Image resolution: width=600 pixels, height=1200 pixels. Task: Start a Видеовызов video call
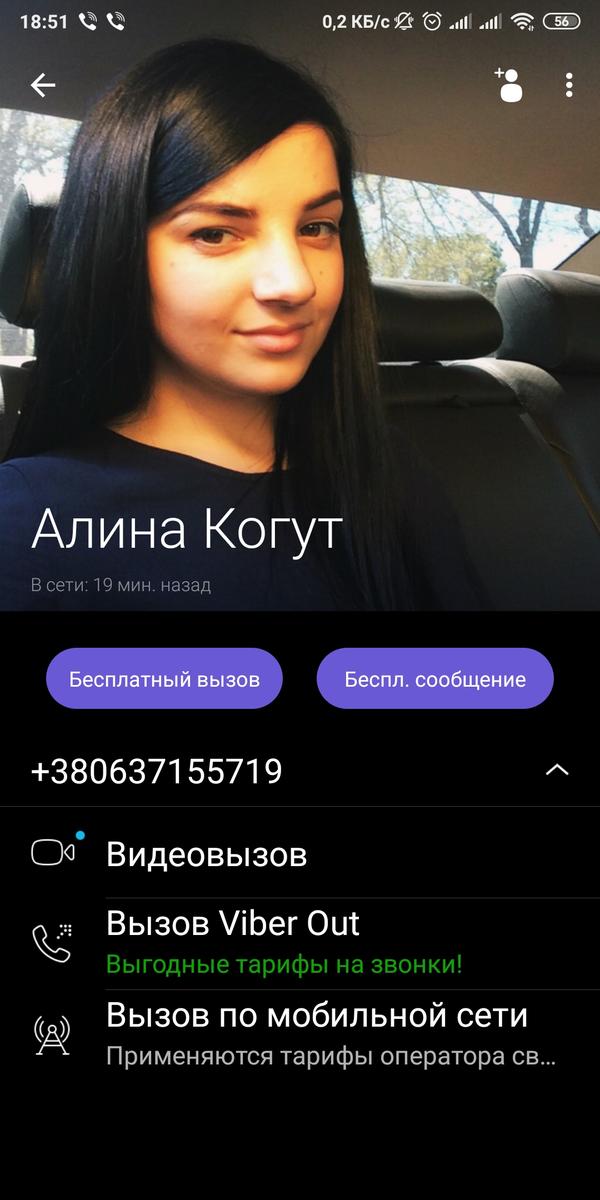[x=300, y=853]
